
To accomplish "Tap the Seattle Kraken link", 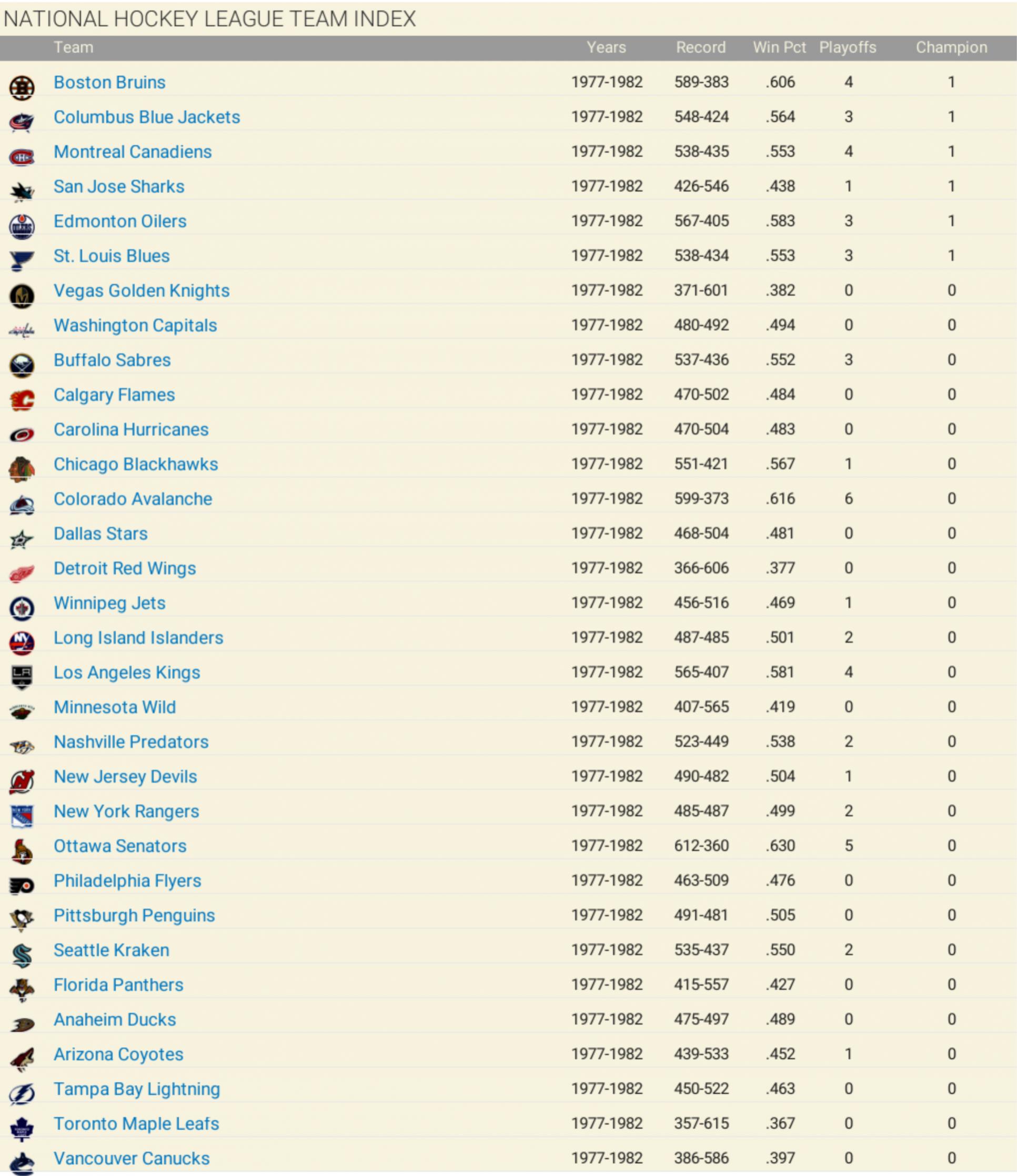I will [x=111, y=950].
